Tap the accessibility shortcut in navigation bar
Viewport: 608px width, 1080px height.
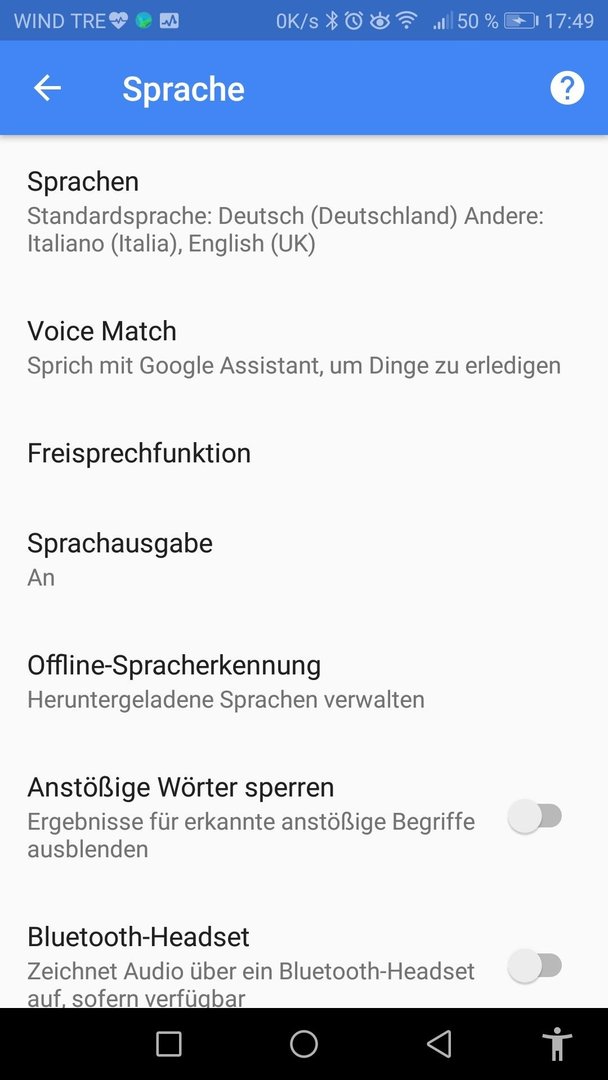pyautogui.click(x=557, y=1043)
